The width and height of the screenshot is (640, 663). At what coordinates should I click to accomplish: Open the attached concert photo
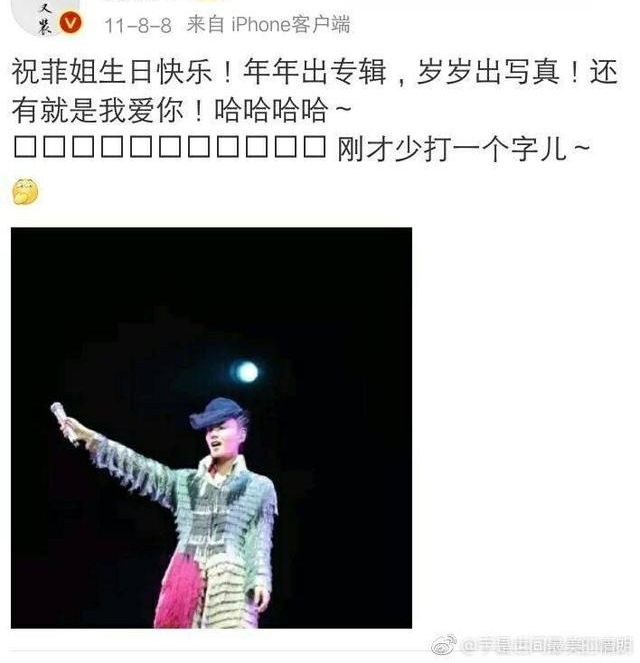click(211, 427)
